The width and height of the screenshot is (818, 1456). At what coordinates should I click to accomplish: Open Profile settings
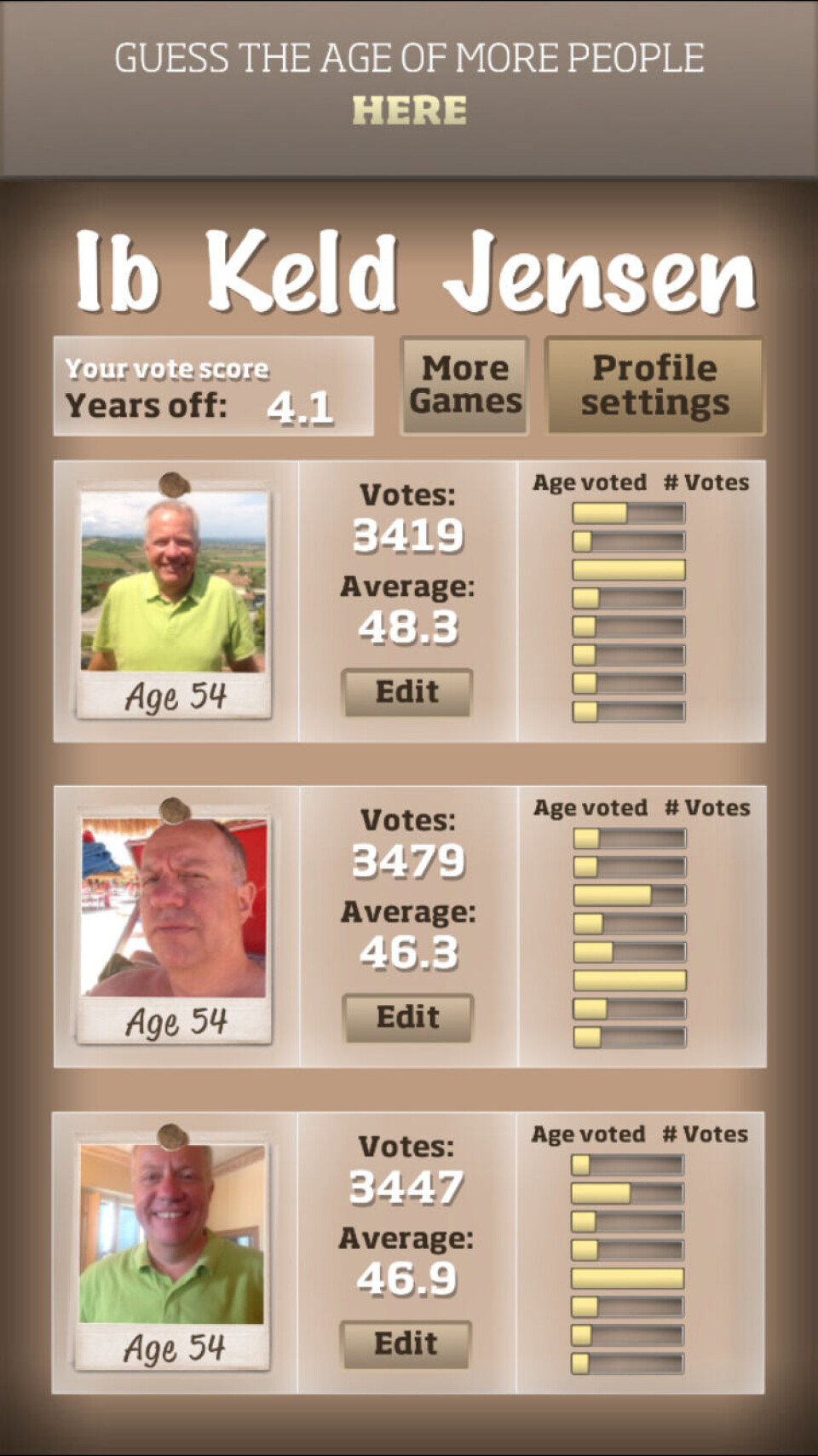click(x=654, y=385)
